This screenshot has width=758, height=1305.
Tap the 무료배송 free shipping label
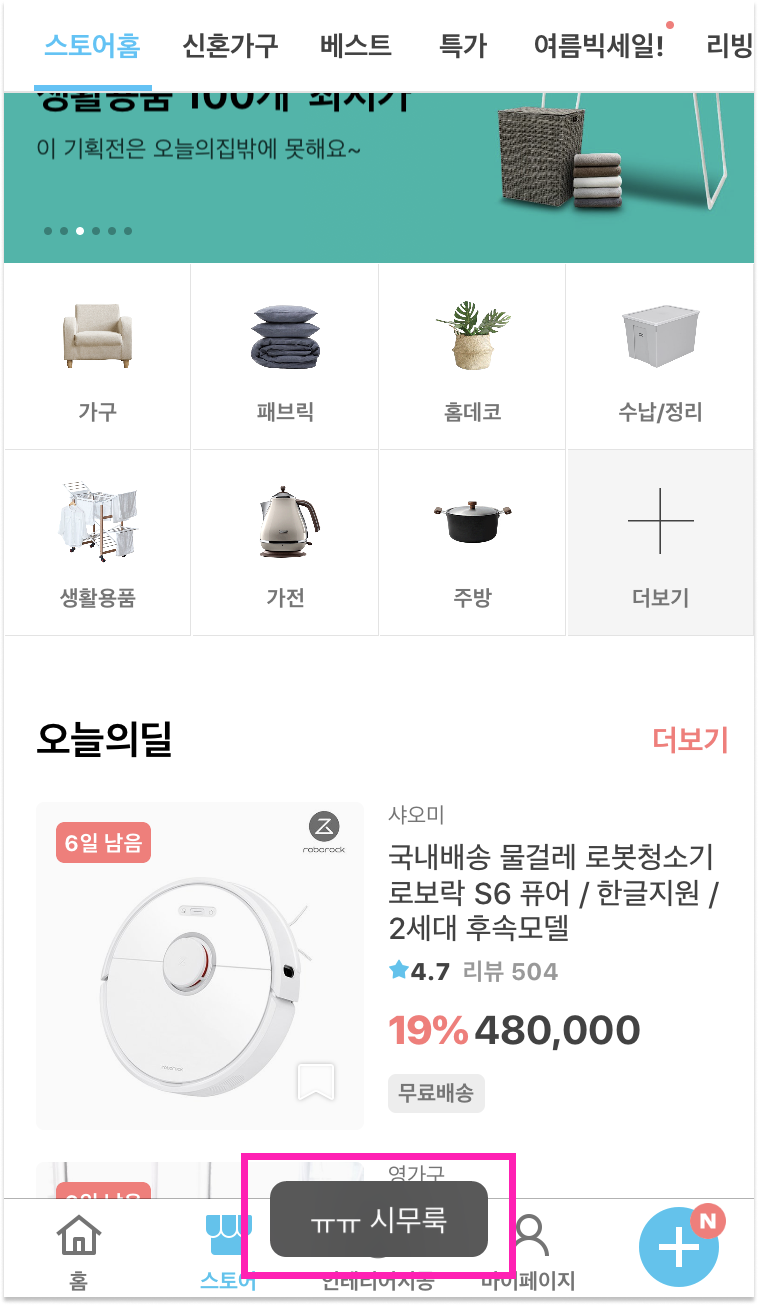[x=436, y=1093]
